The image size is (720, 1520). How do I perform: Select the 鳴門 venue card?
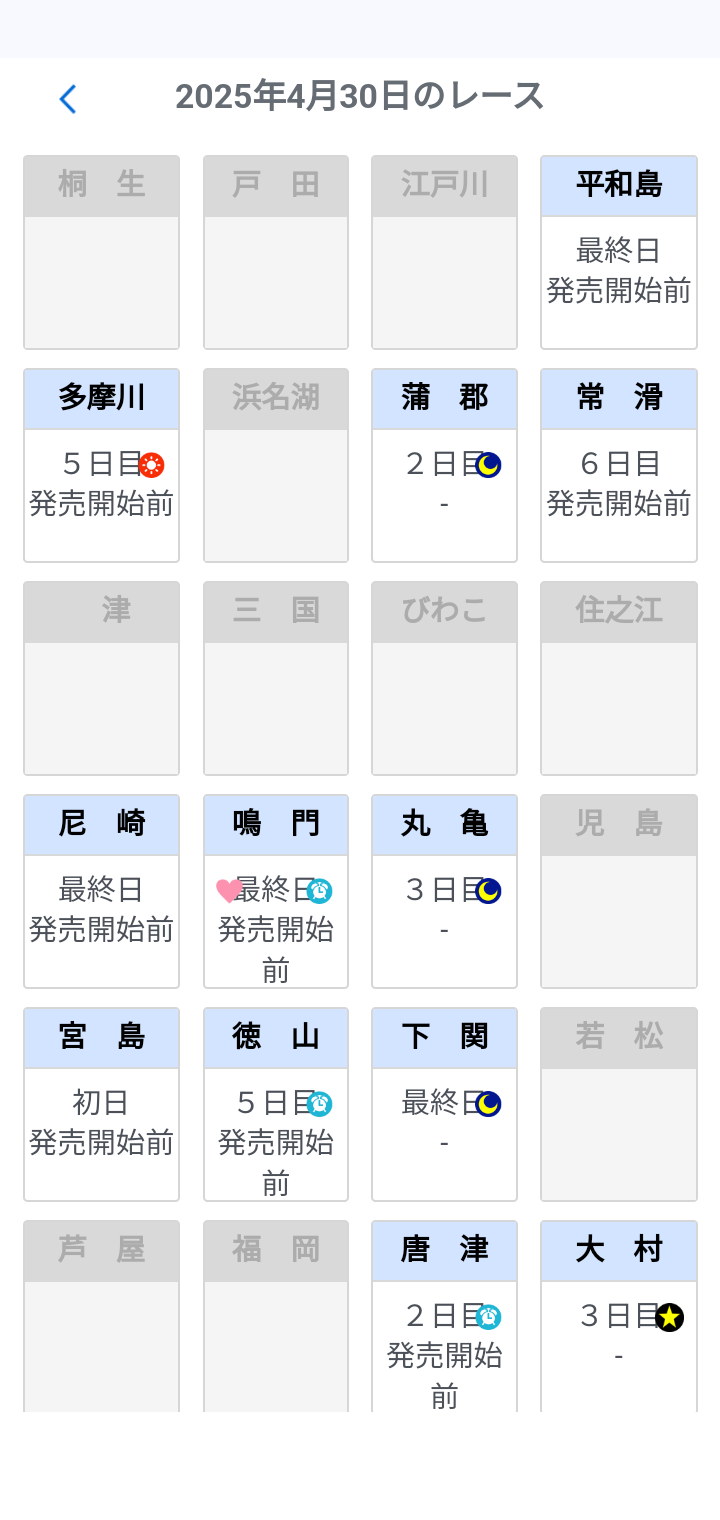point(275,891)
